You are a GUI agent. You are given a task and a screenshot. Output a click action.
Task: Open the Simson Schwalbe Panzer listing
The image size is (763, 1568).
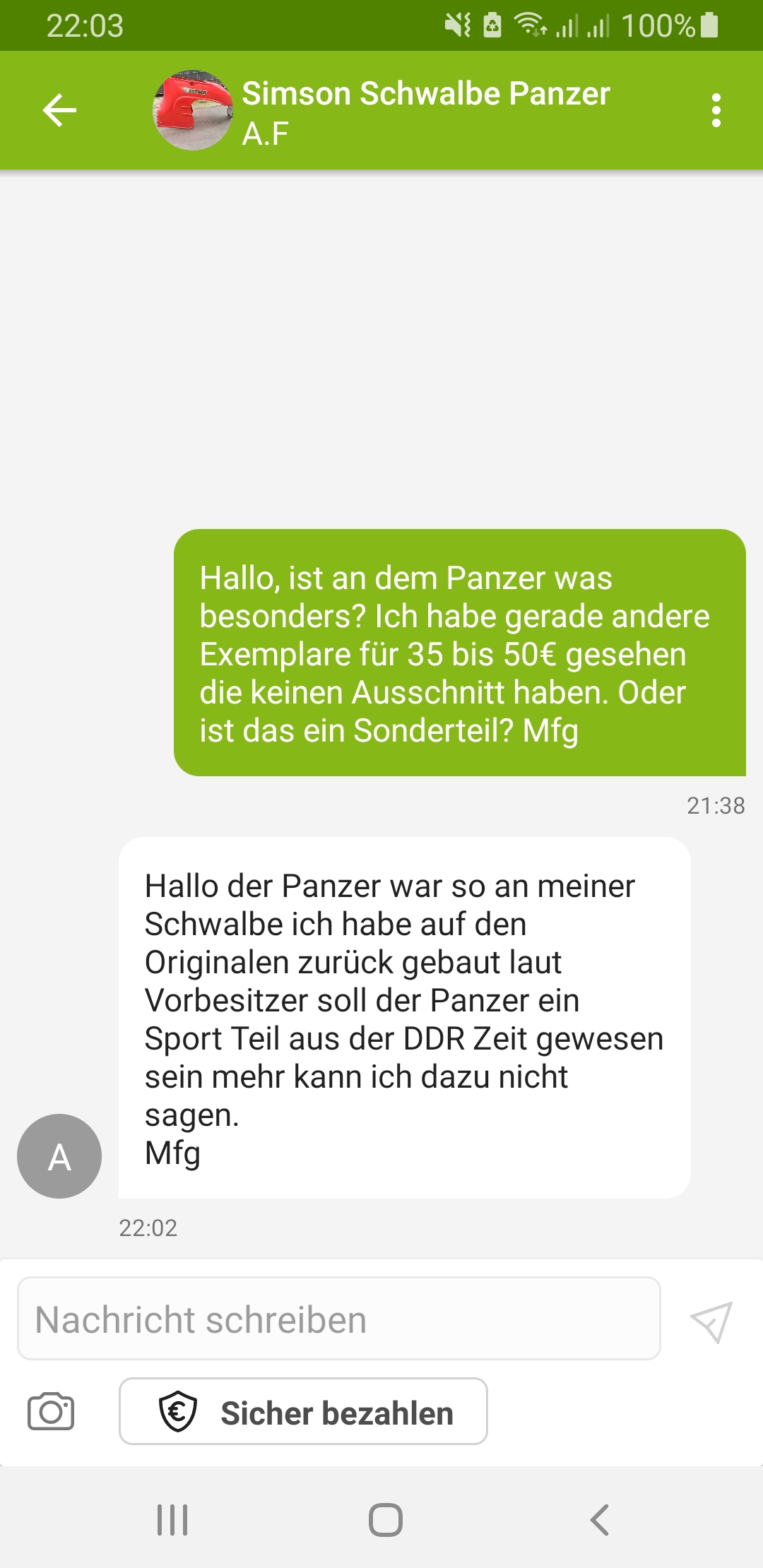tap(425, 95)
